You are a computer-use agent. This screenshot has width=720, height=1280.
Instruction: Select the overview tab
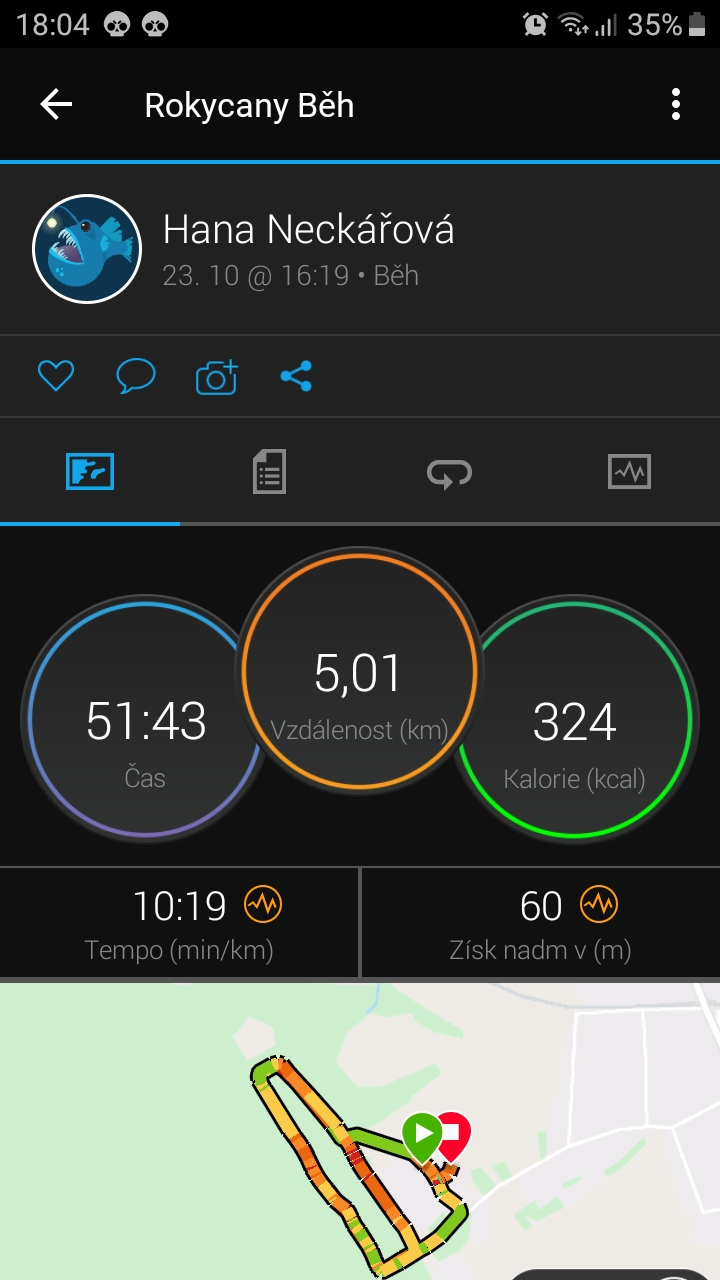tap(90, 471)
